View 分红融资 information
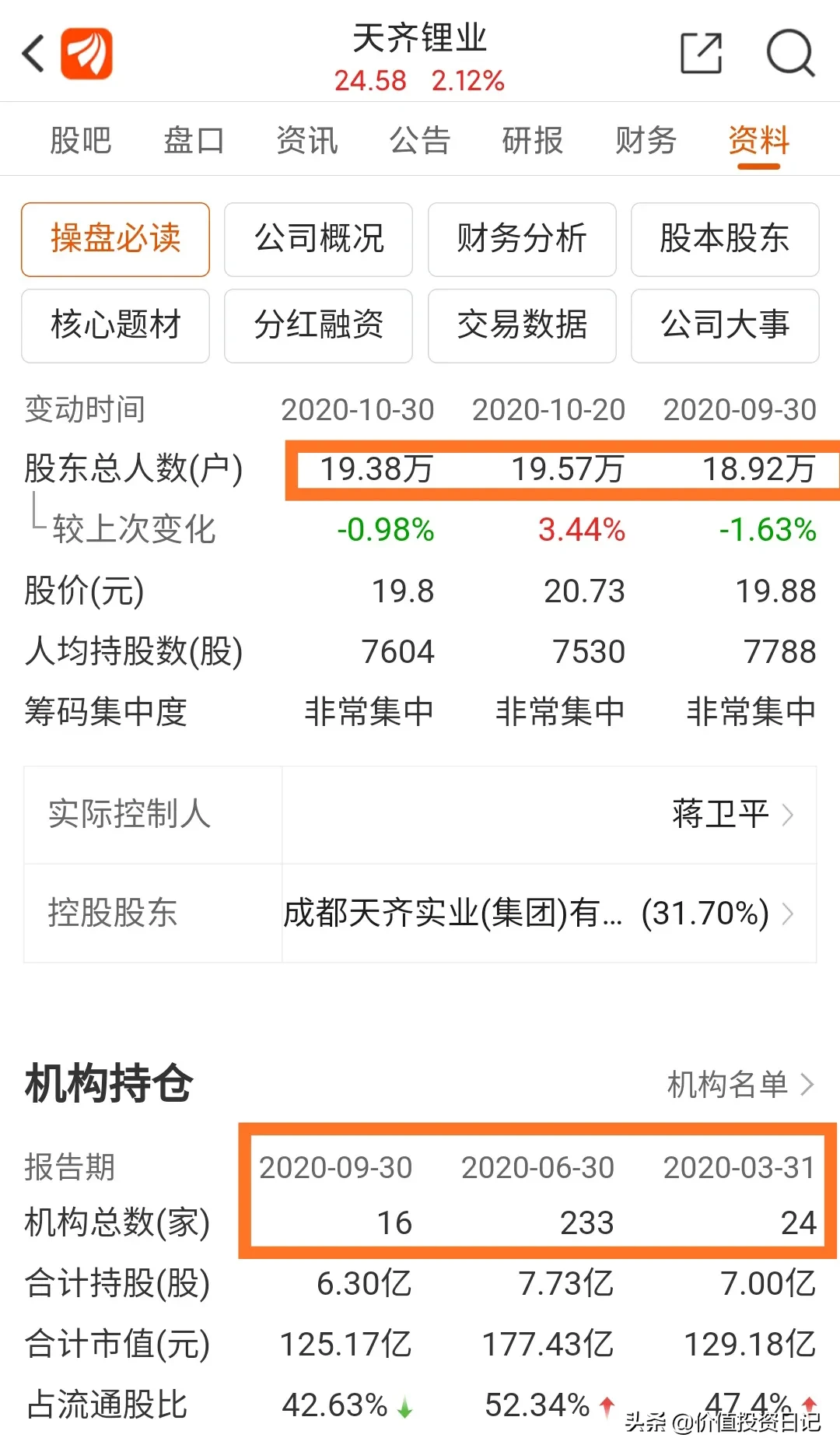840x1452 pixels. pos(319,326)
